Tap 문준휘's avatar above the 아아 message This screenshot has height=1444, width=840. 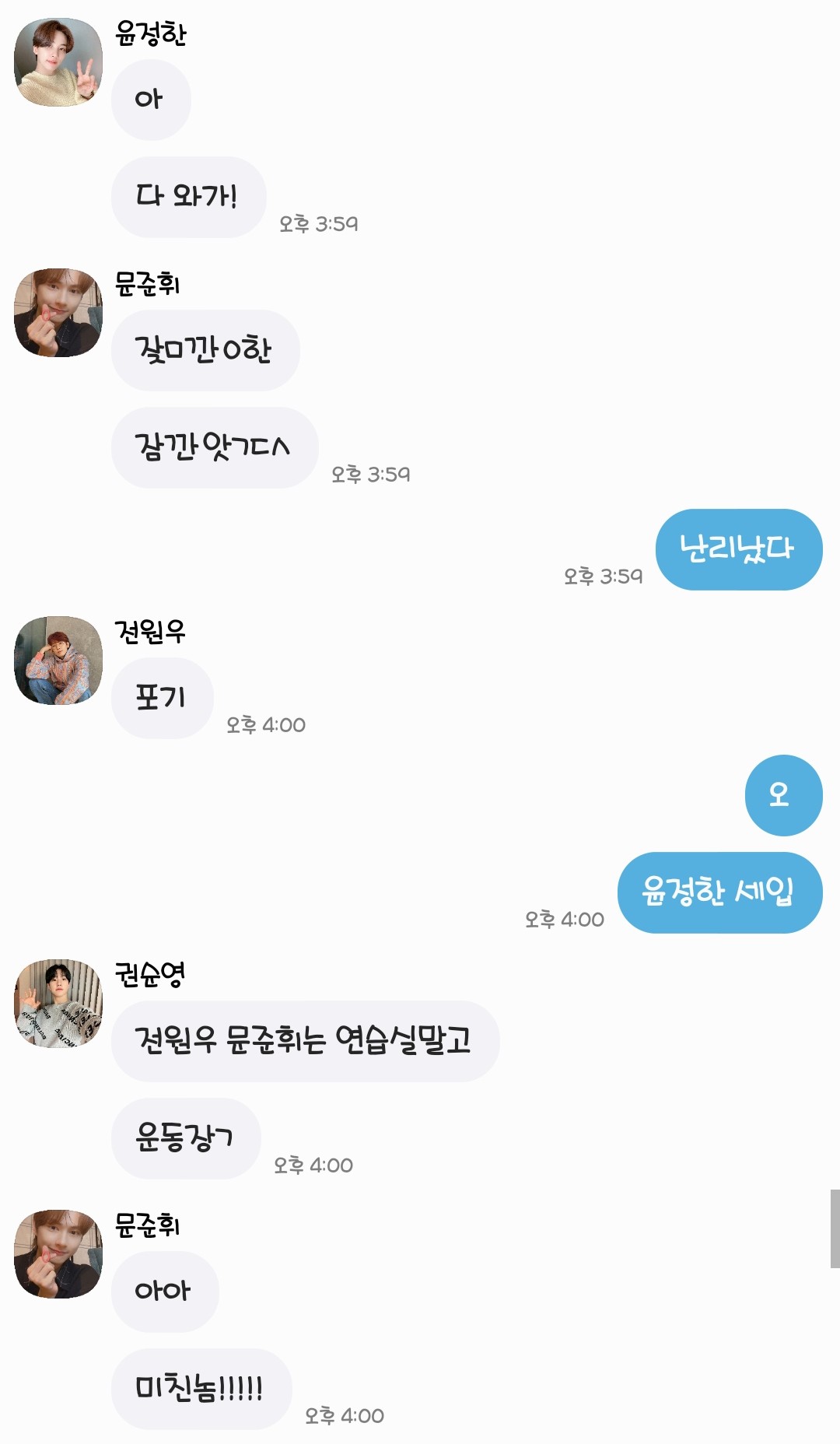(x=58, y=1254)
